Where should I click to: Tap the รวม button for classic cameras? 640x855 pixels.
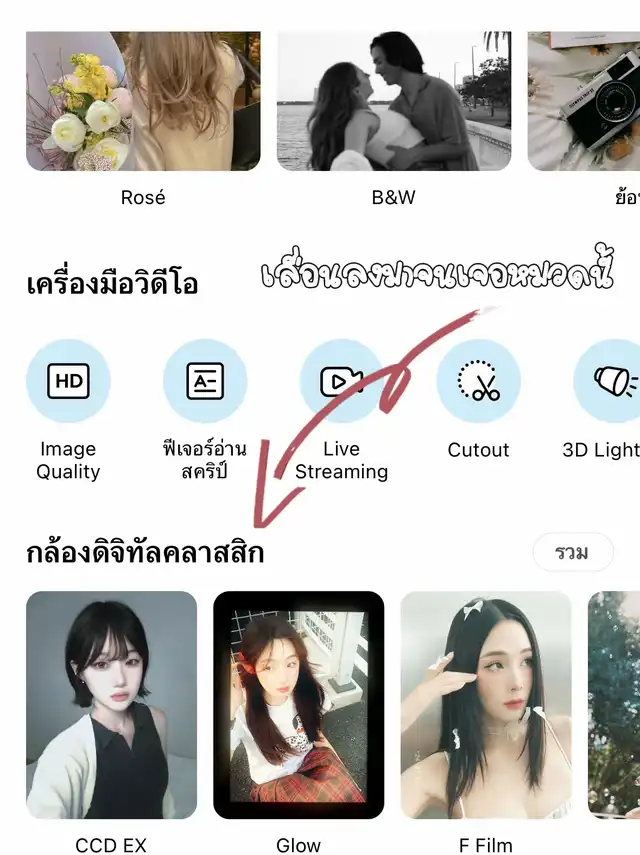click(x=572, y=552)
